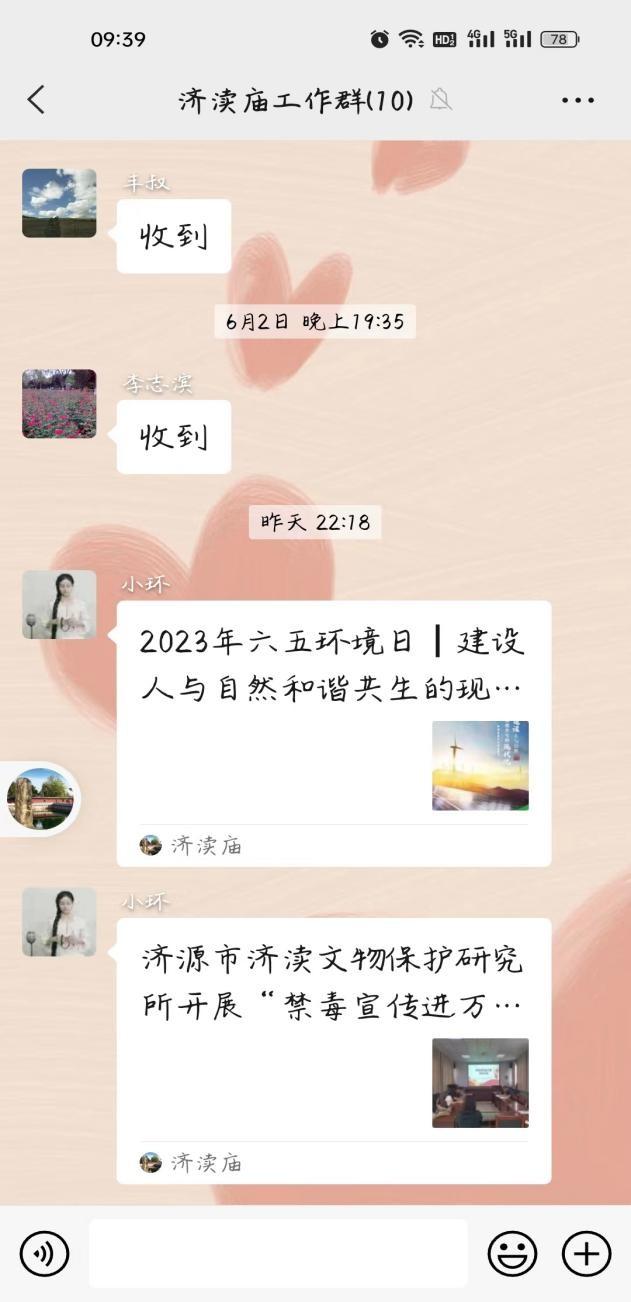Open the 禁毒宣传 shared article card
This screenshot has height=1302, width=631.
point(333,1050)
